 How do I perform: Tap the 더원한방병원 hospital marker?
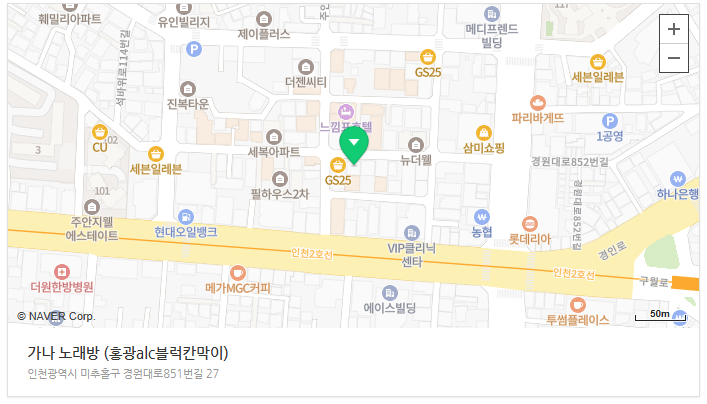pos(62,271)
